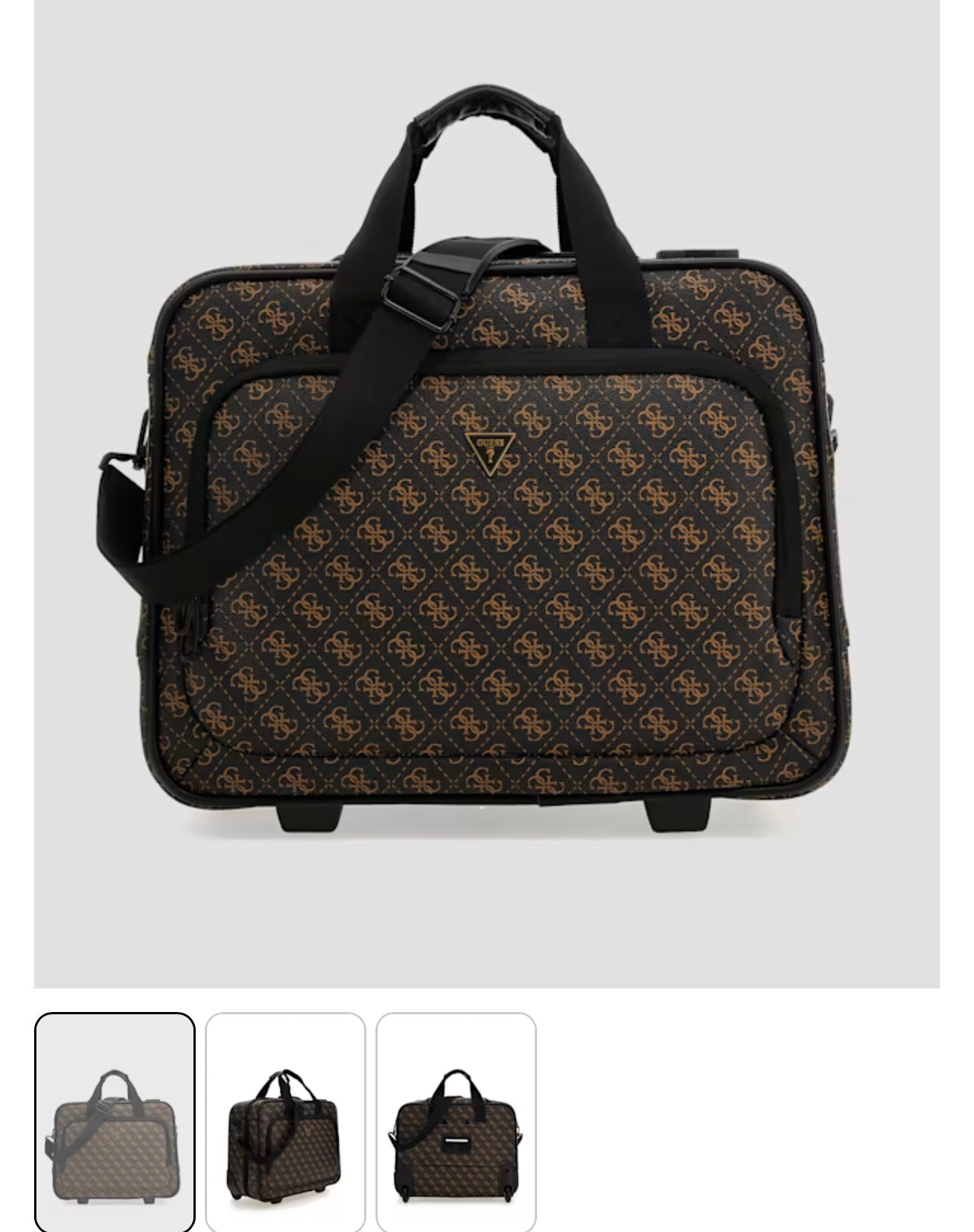Select the side angle view thumbnail
974x1232 pixels.
(285, 1121)
